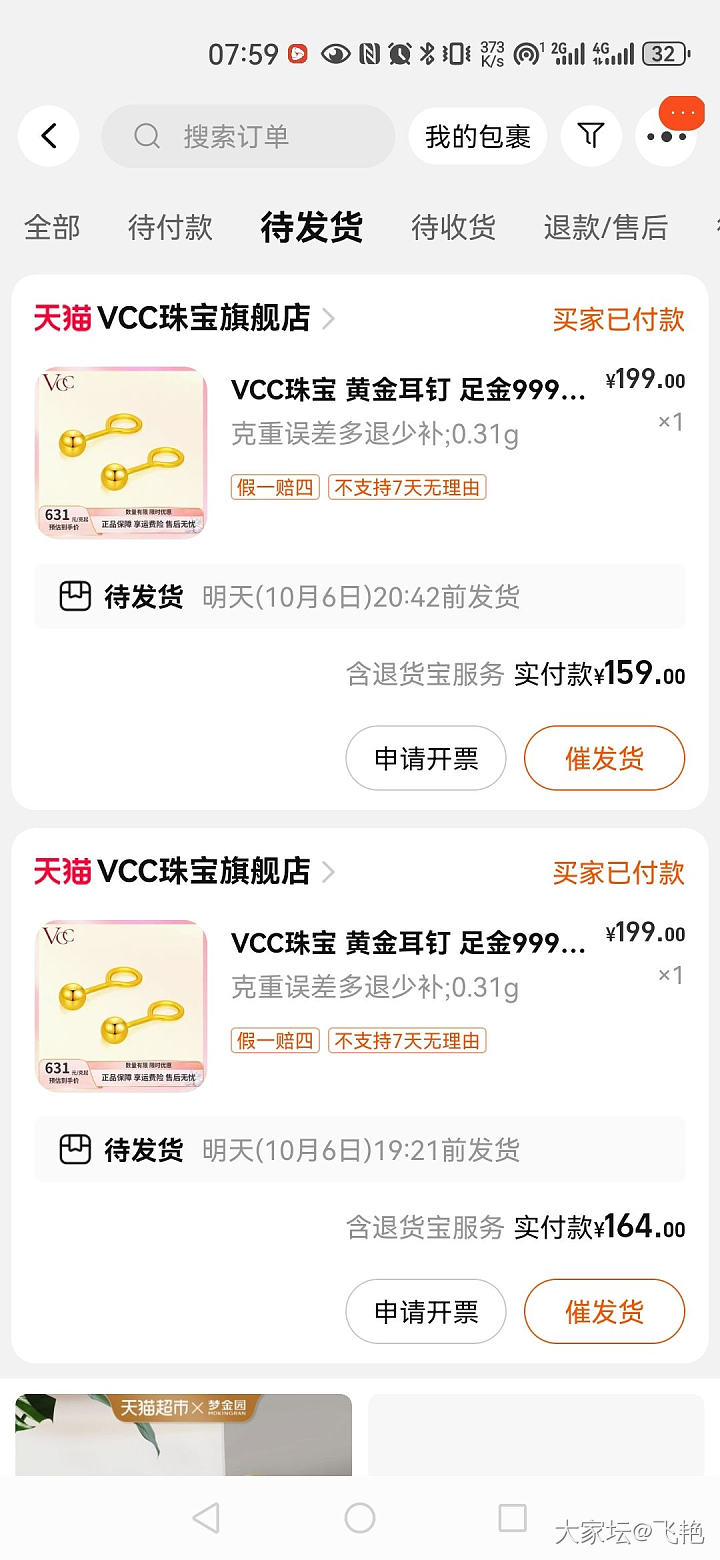The image size is (720, 1560).
Task: Switch to the 待付款 tab
Action: pyautogui.click(x=170, y=227)
